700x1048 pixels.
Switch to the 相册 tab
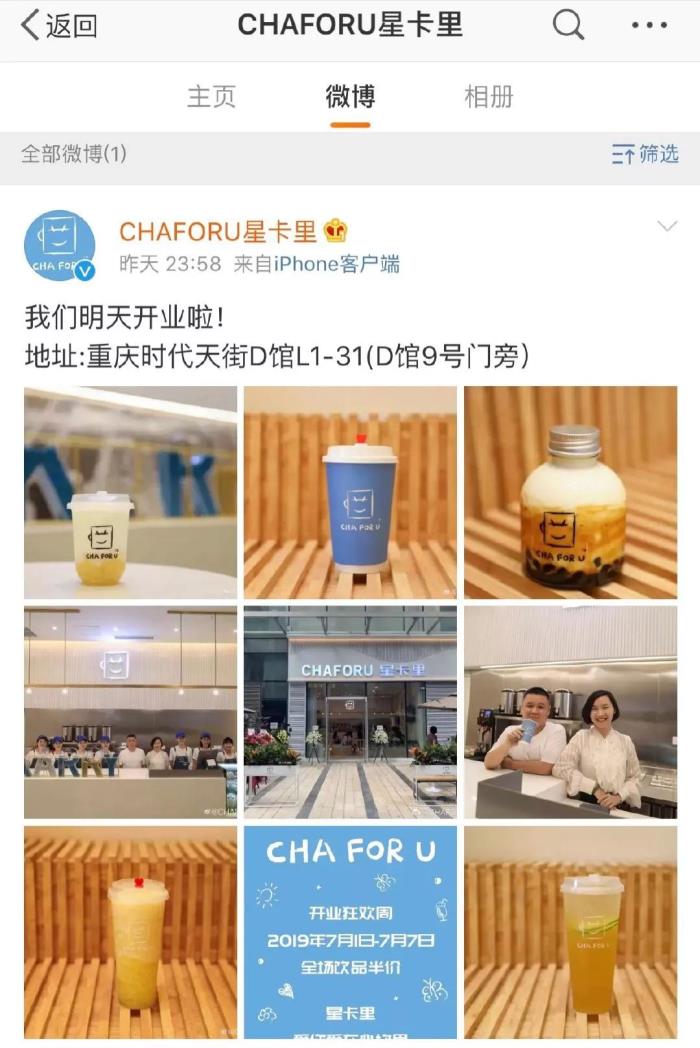(489, 96)
